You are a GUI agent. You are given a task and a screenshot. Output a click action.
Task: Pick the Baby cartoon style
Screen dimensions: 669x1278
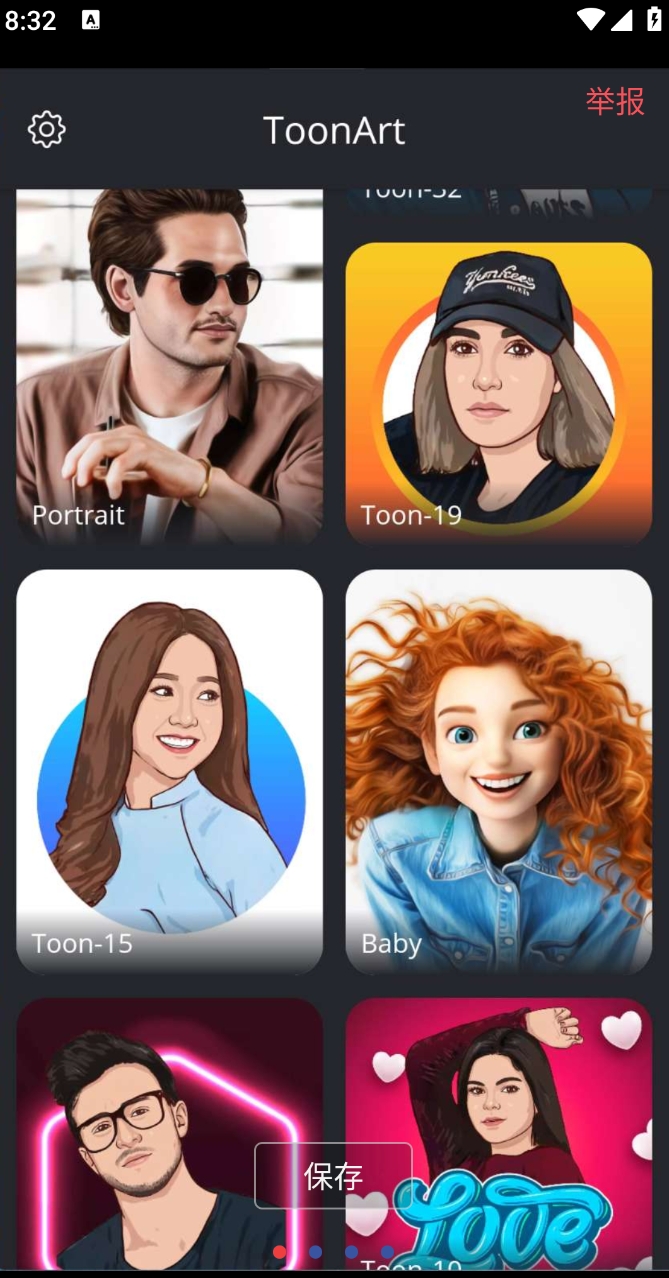[x=498, y=771]
